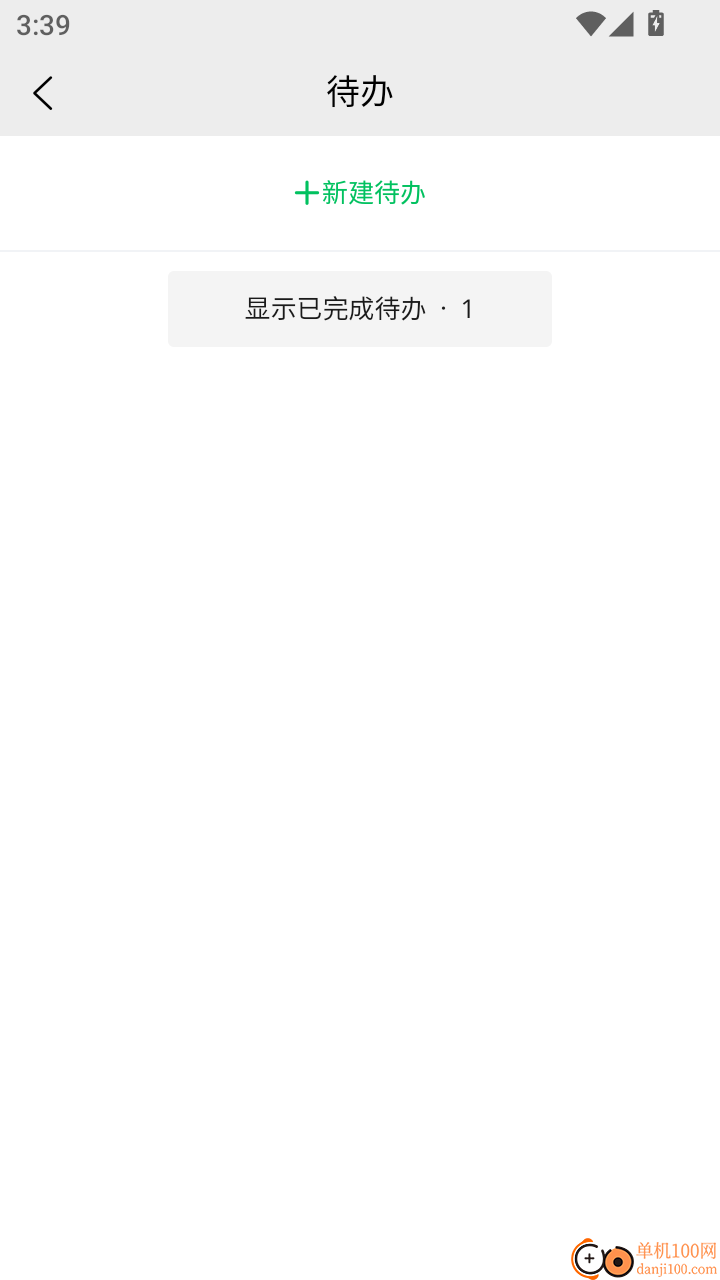Tap the cellular signal icon
The width and height of the screenshot is (720, 1280).
(622, 25)
